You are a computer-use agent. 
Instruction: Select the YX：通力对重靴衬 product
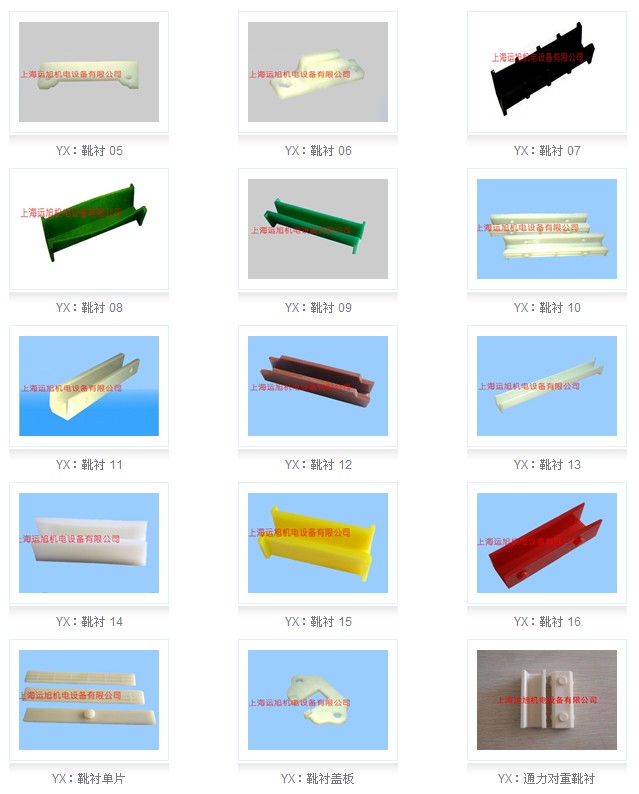tap(547, 700)
